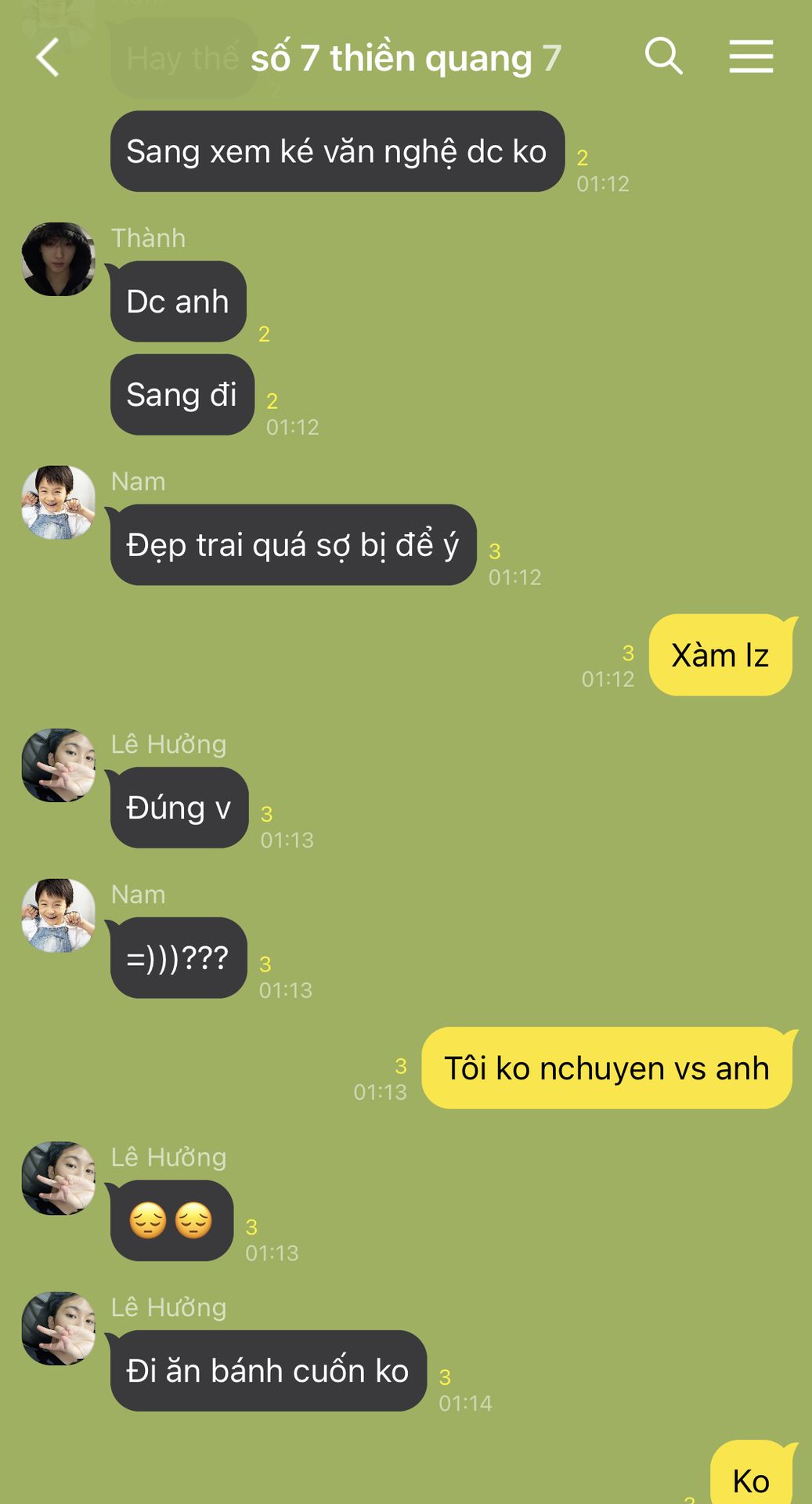This screenshot has width=812, height=1504.
Task: Open the chat menu
Action: pos(751,56)
